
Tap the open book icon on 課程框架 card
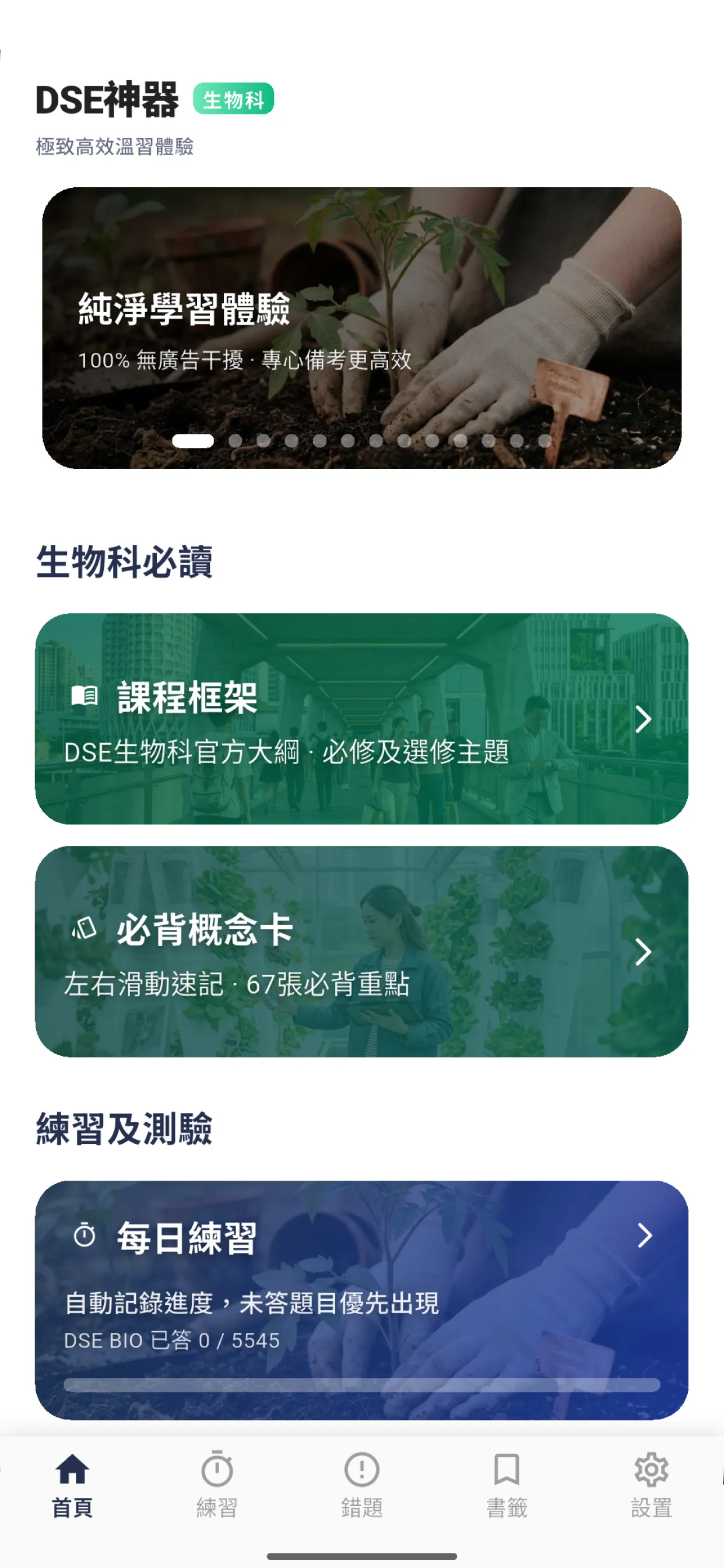[x=85, y=694]
